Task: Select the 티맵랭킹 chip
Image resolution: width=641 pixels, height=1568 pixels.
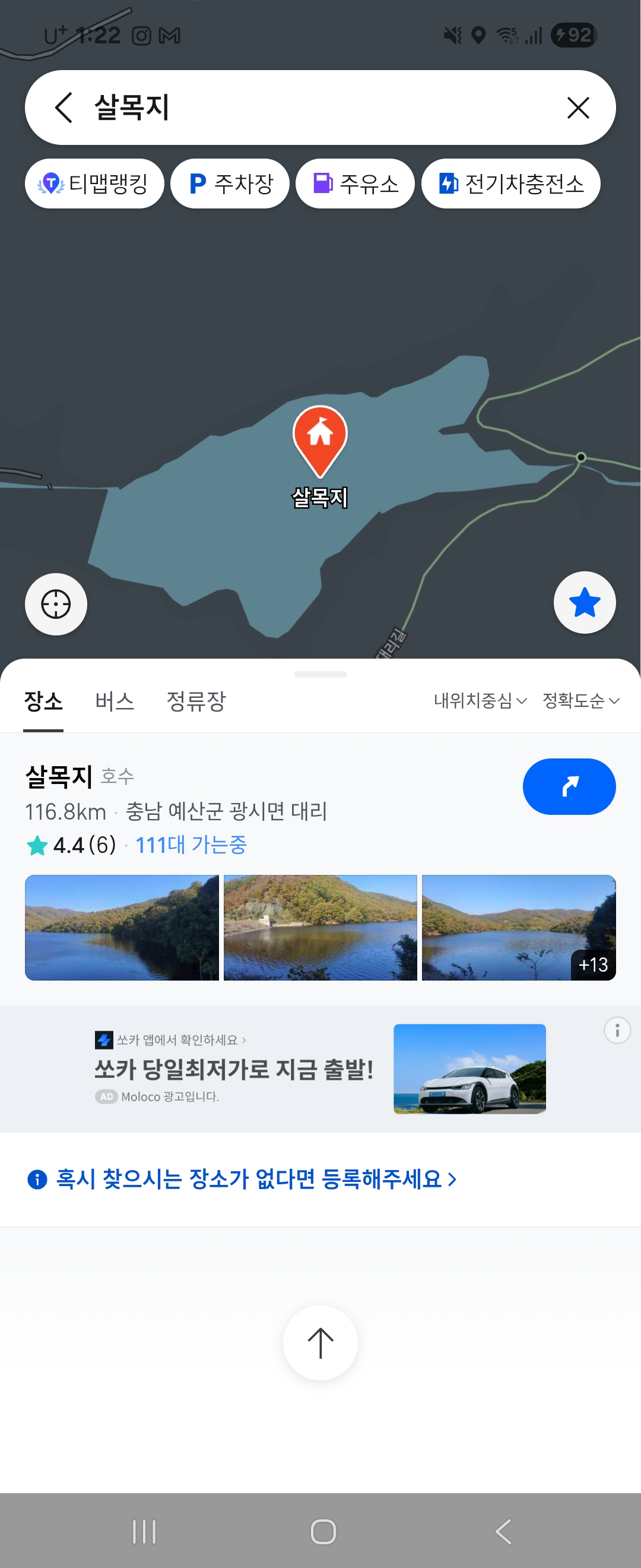Action: point(94,184)
